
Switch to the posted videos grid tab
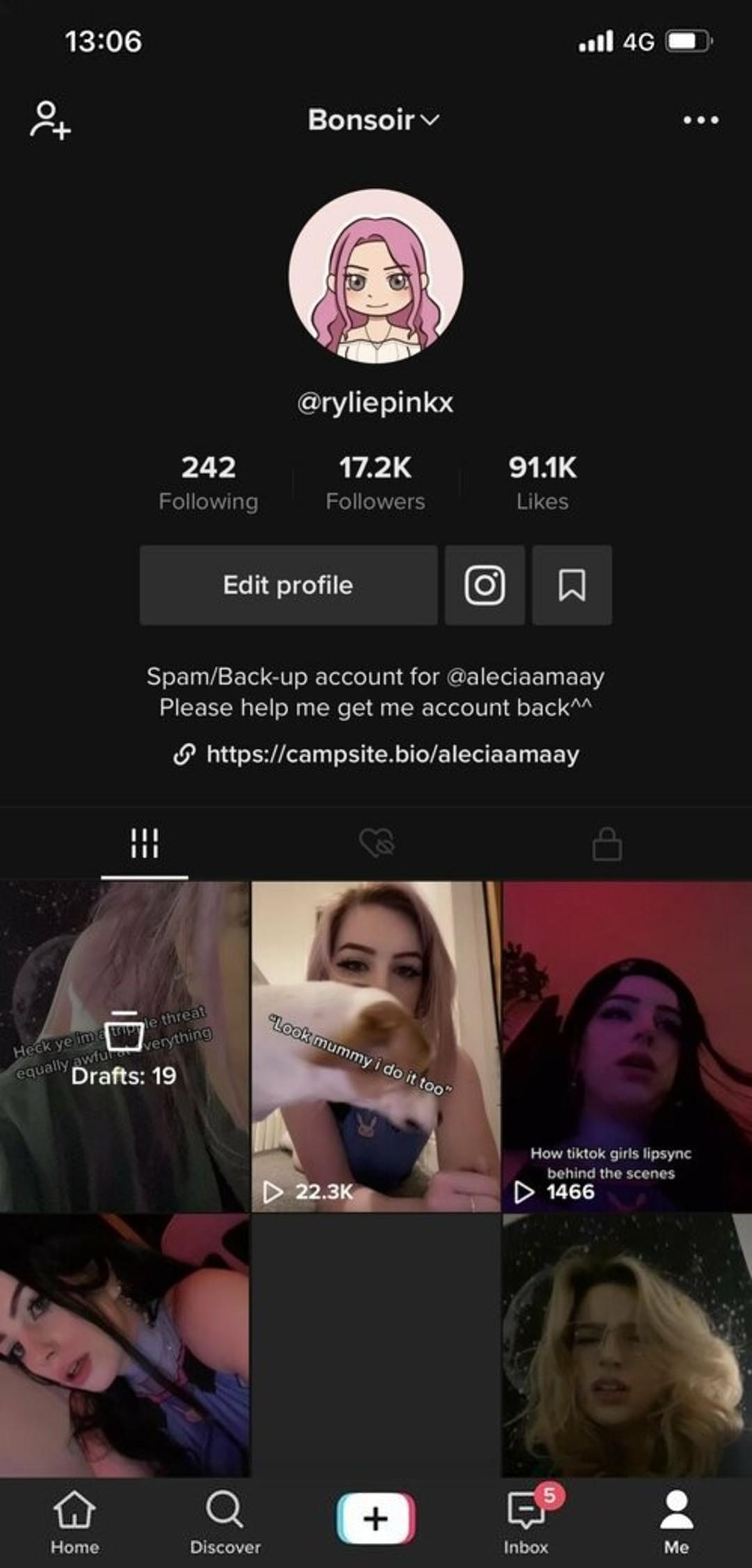[145, 844]
